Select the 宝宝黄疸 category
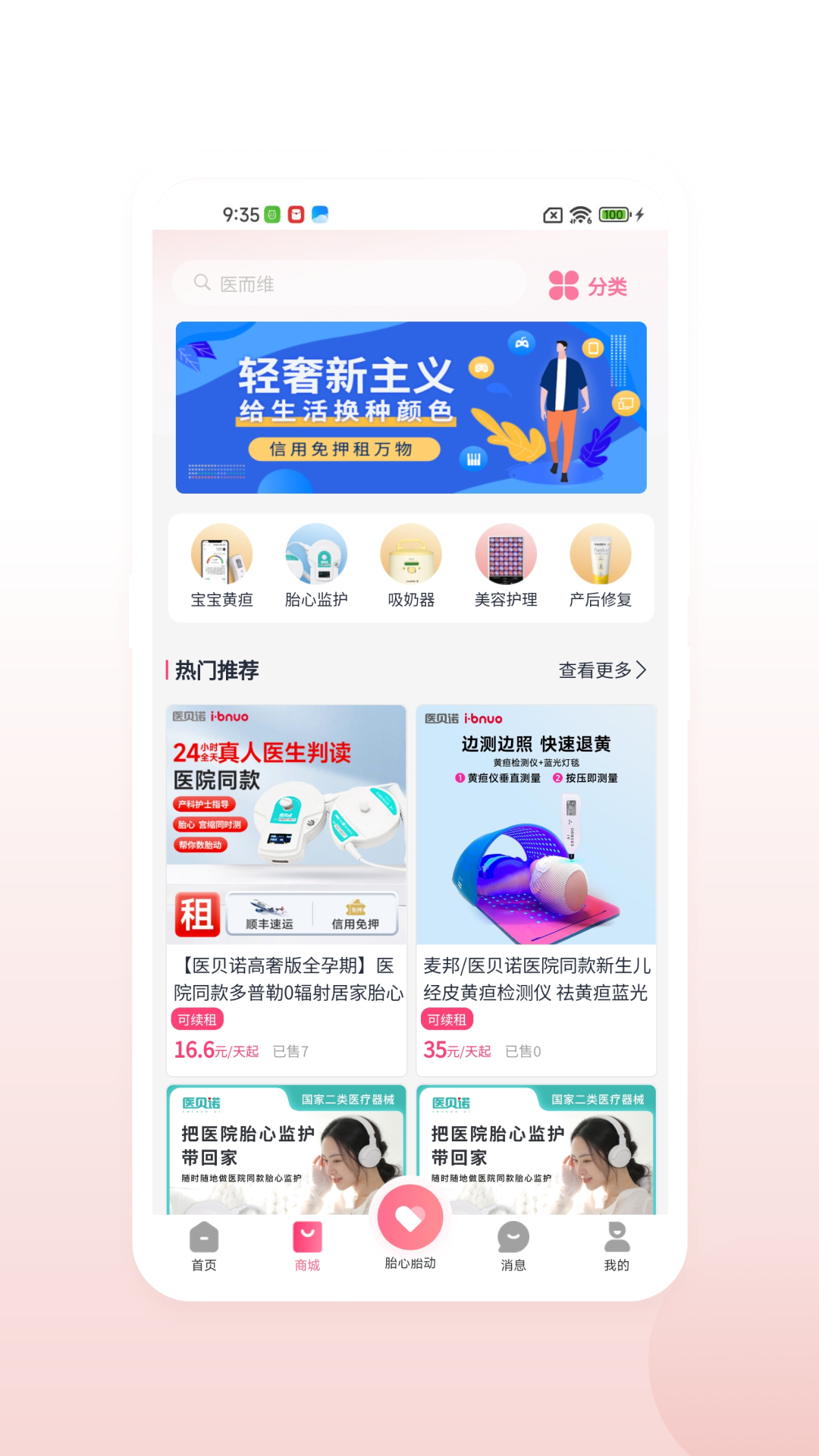 pyautogui.click(x=221, y=566)
